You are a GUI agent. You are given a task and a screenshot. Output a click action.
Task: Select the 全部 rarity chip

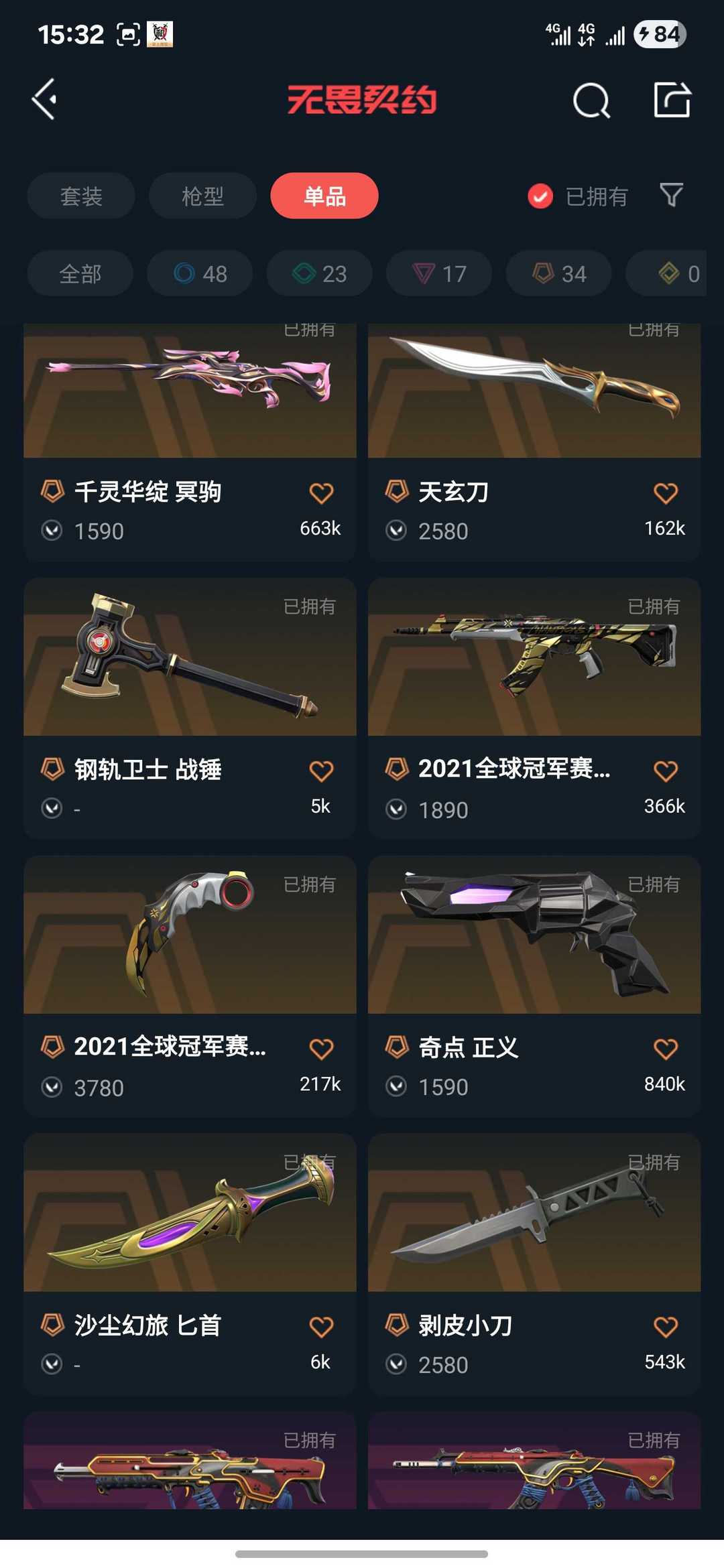point(80,273)
